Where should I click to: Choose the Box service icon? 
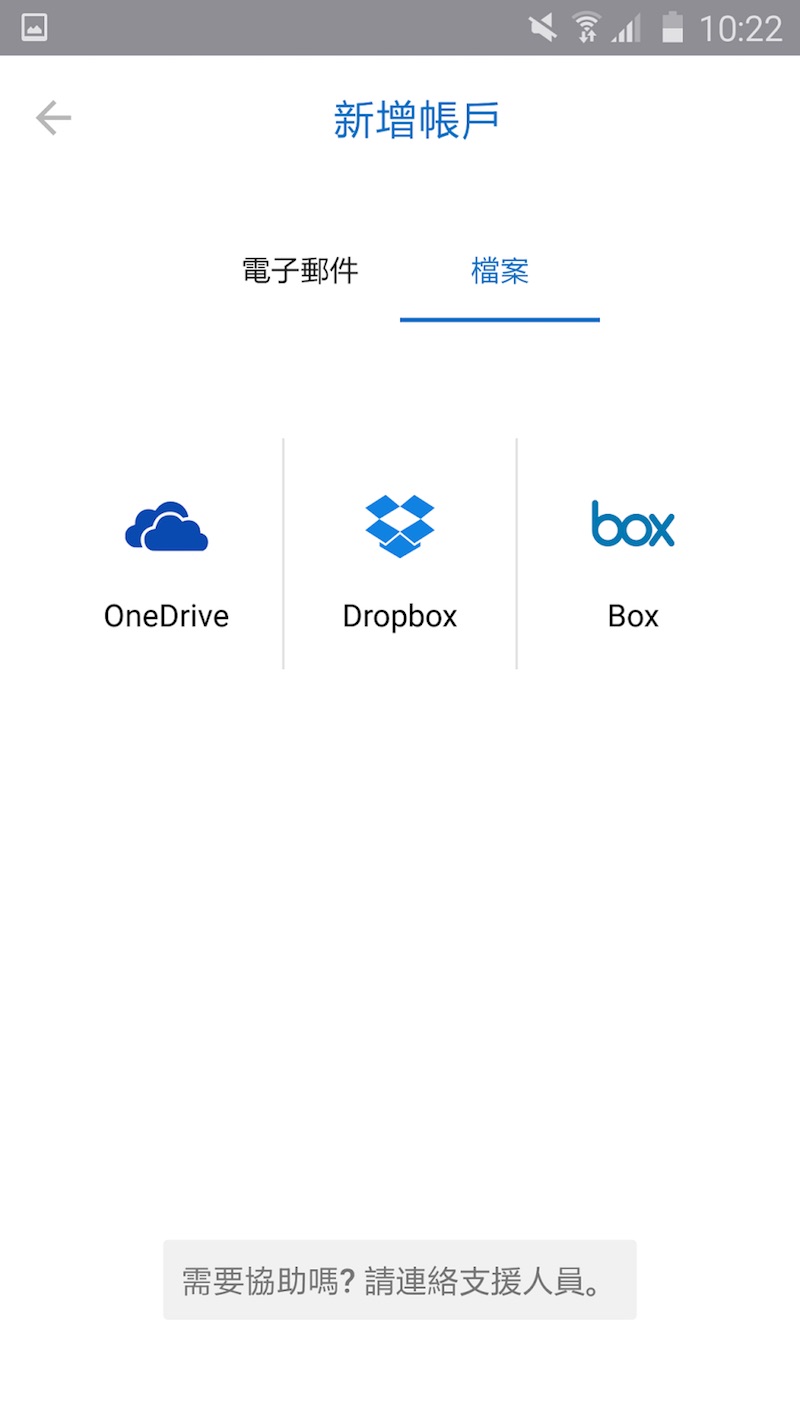click(x=632, y=525)
